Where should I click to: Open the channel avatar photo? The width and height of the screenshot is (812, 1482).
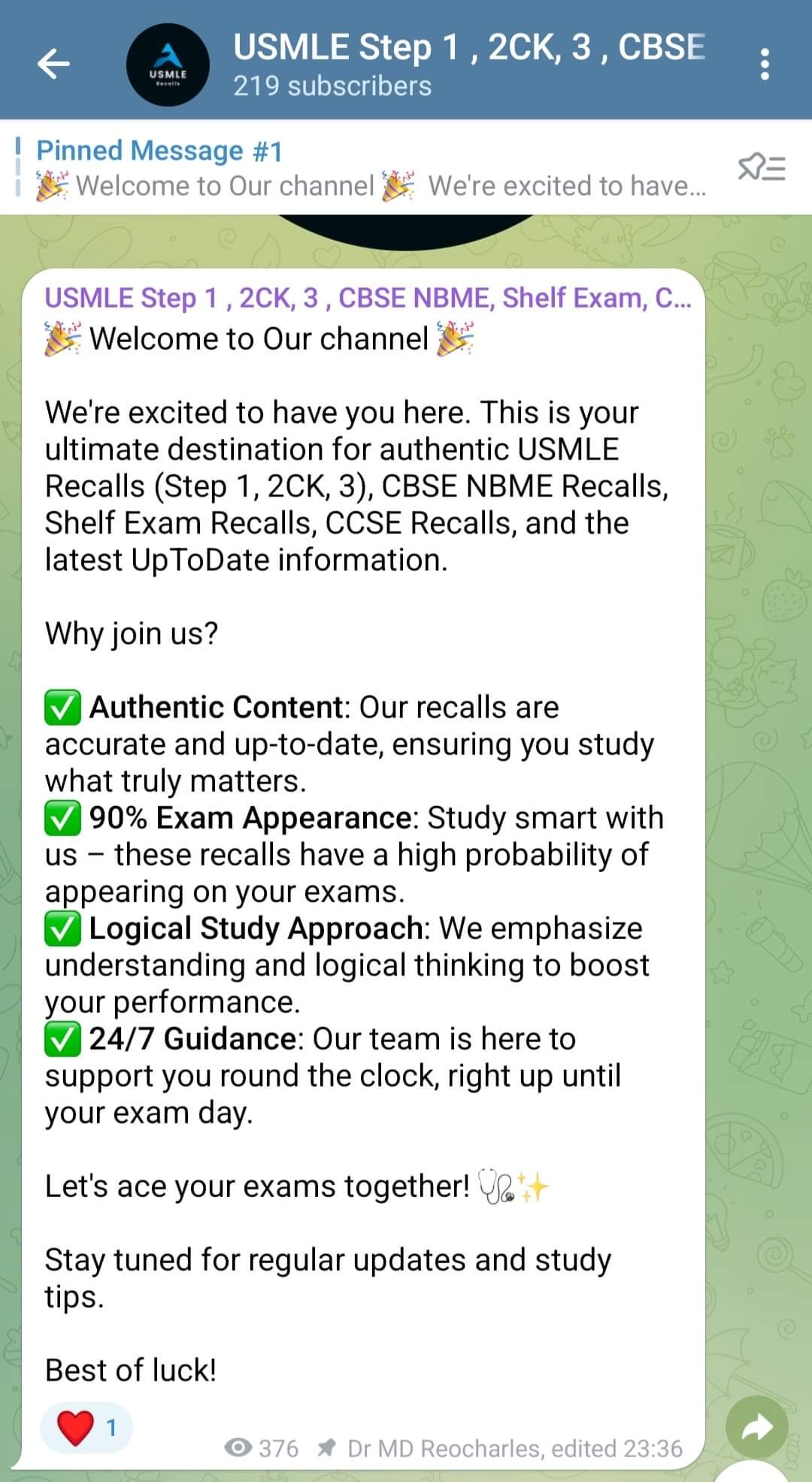coord(168,65)
